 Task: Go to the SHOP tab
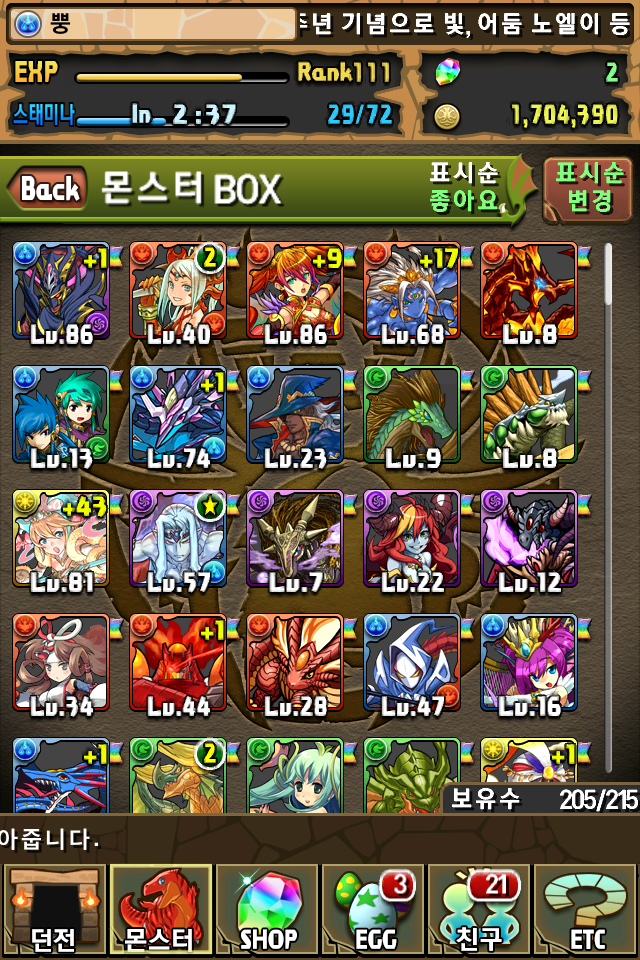pos(267,911)
